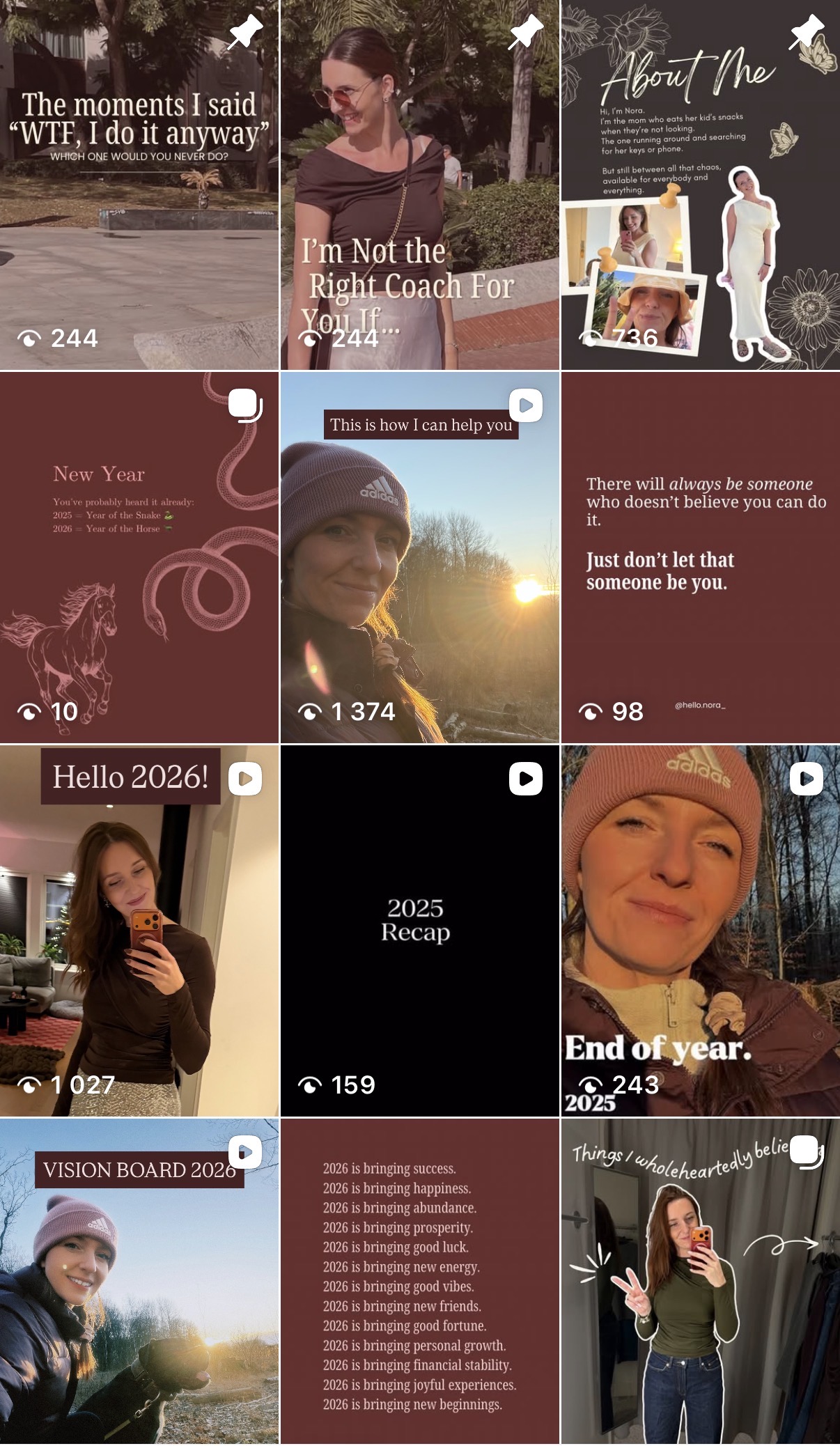The width and height of the screenshot is (840, 1446).
Task: View the pinned "About Me" post
Action: [700, 185]
